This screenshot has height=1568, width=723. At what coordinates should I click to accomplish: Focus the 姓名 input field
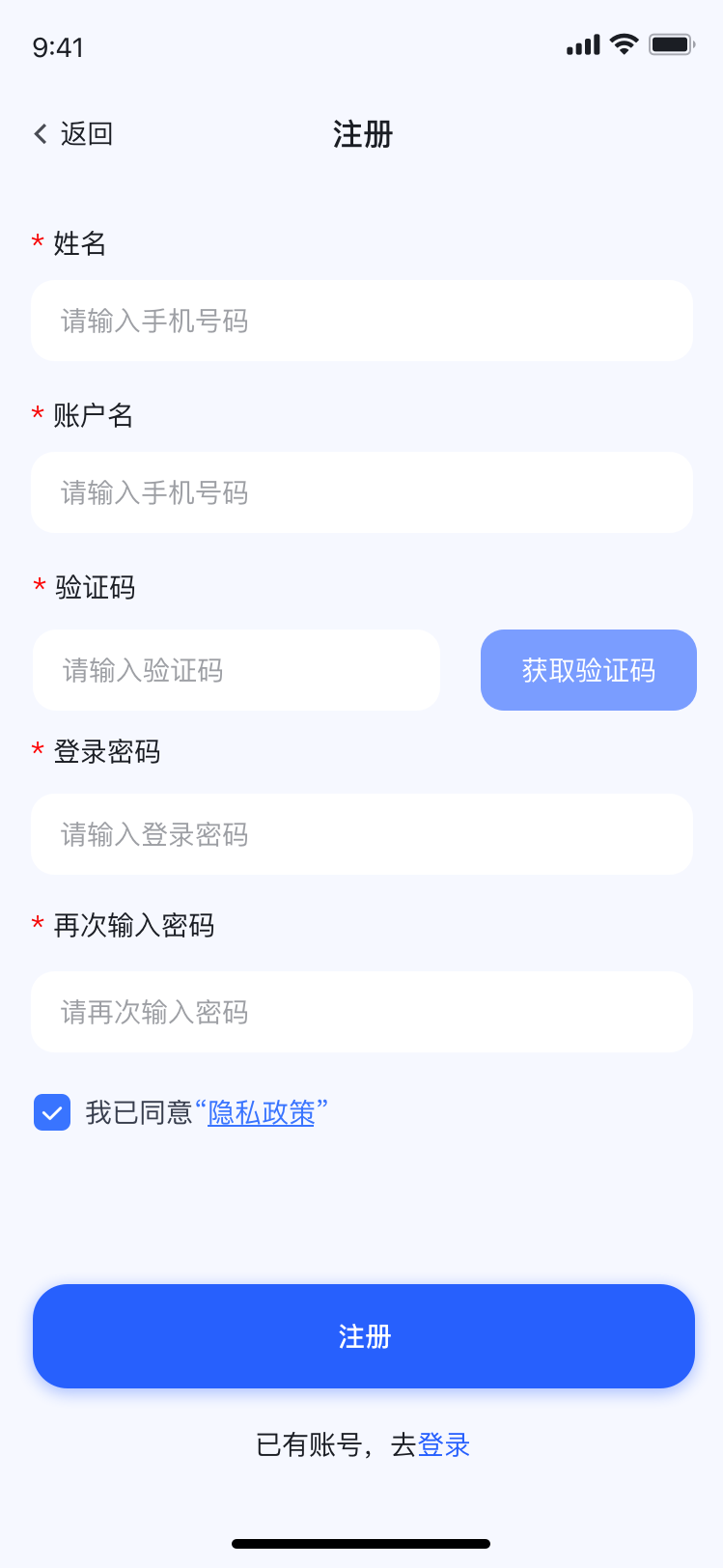pyautogui.click(x=361, y=321)
